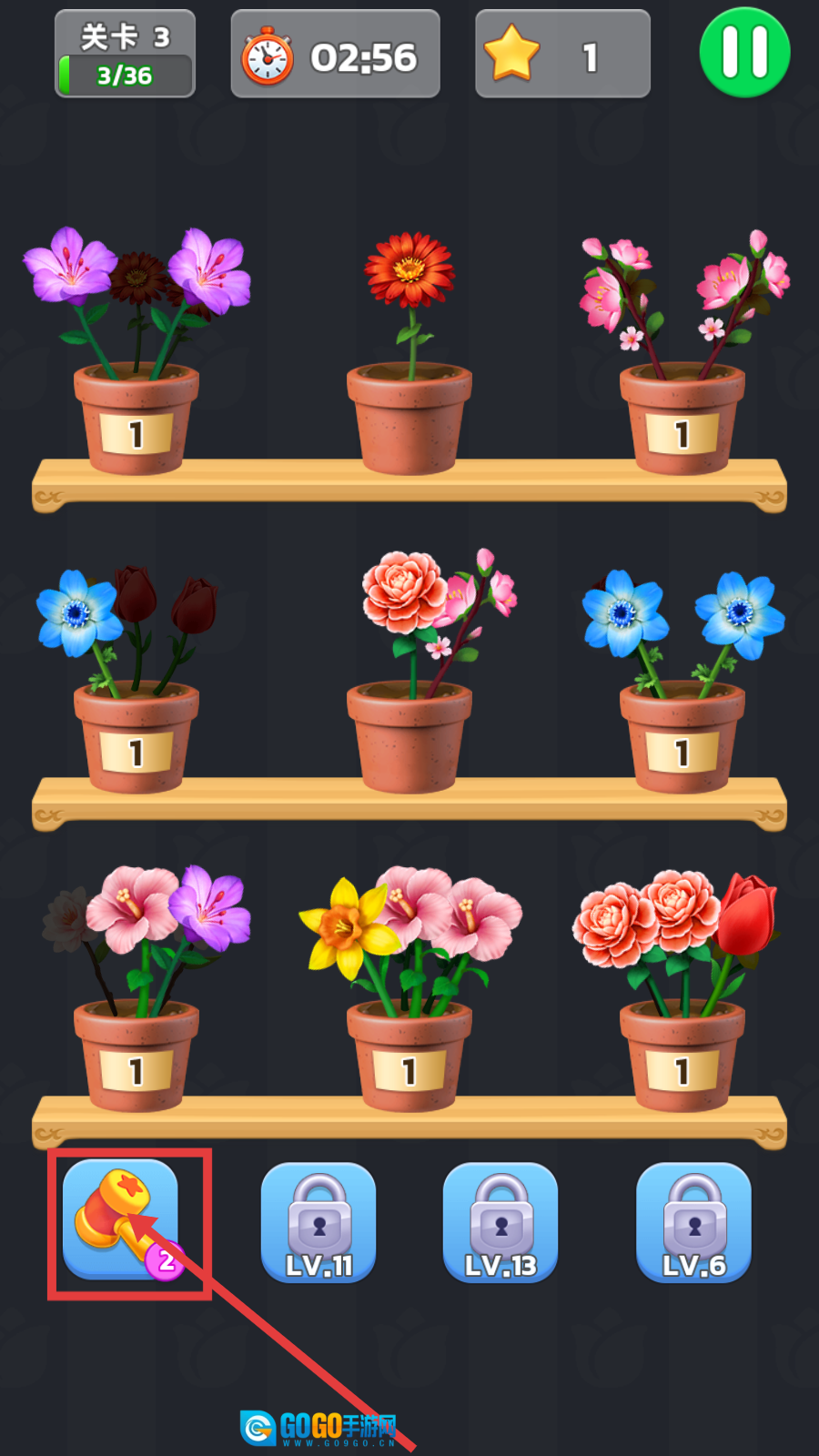Tap the locked LV.11 power-up
The width and height of the screenshot is (819, 1456).
pos(318,1223)
